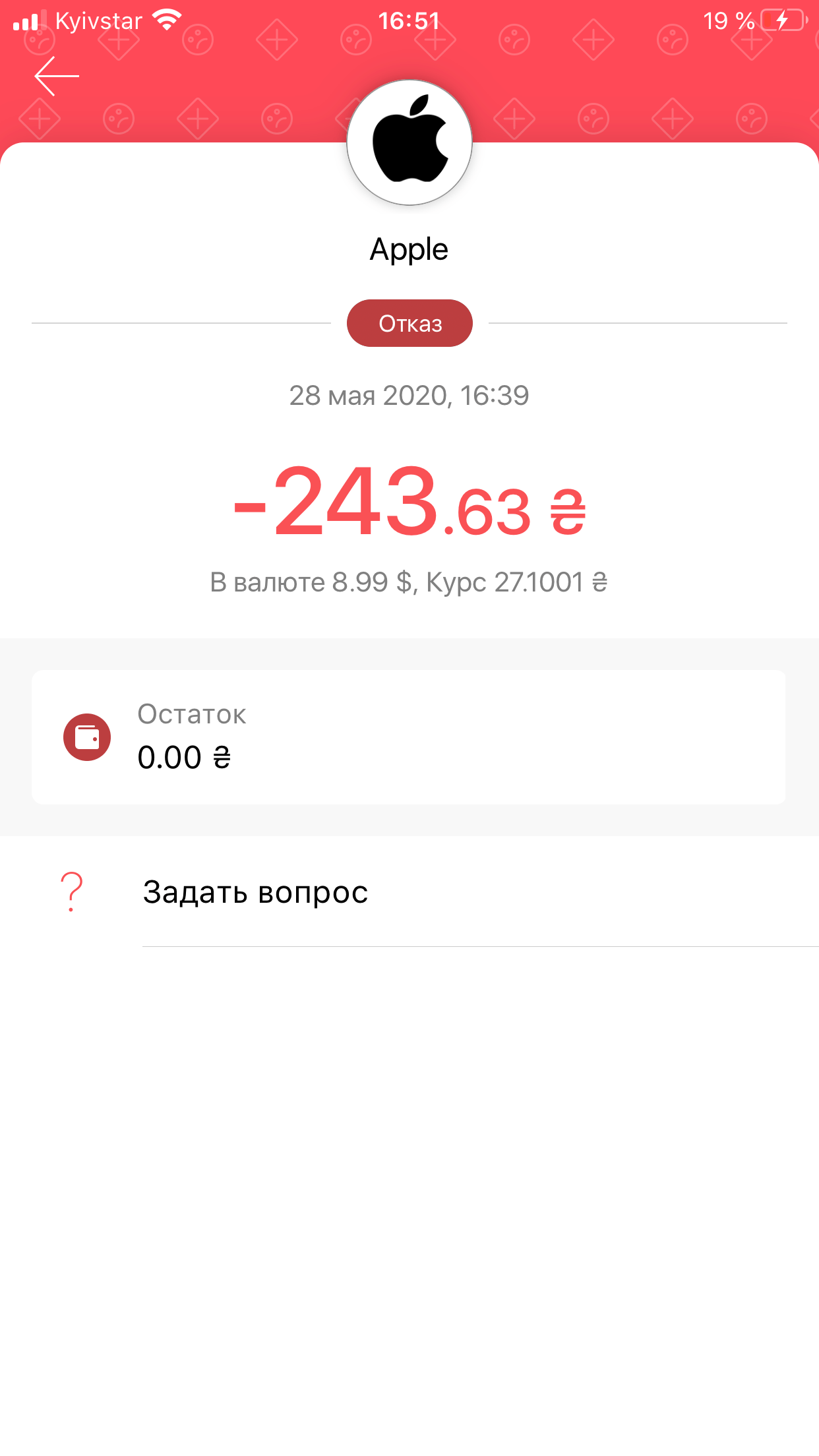Viewport: 819px width, 1456px height.
Task: Expand the currency conversion details line
Action: coord(409,582)
